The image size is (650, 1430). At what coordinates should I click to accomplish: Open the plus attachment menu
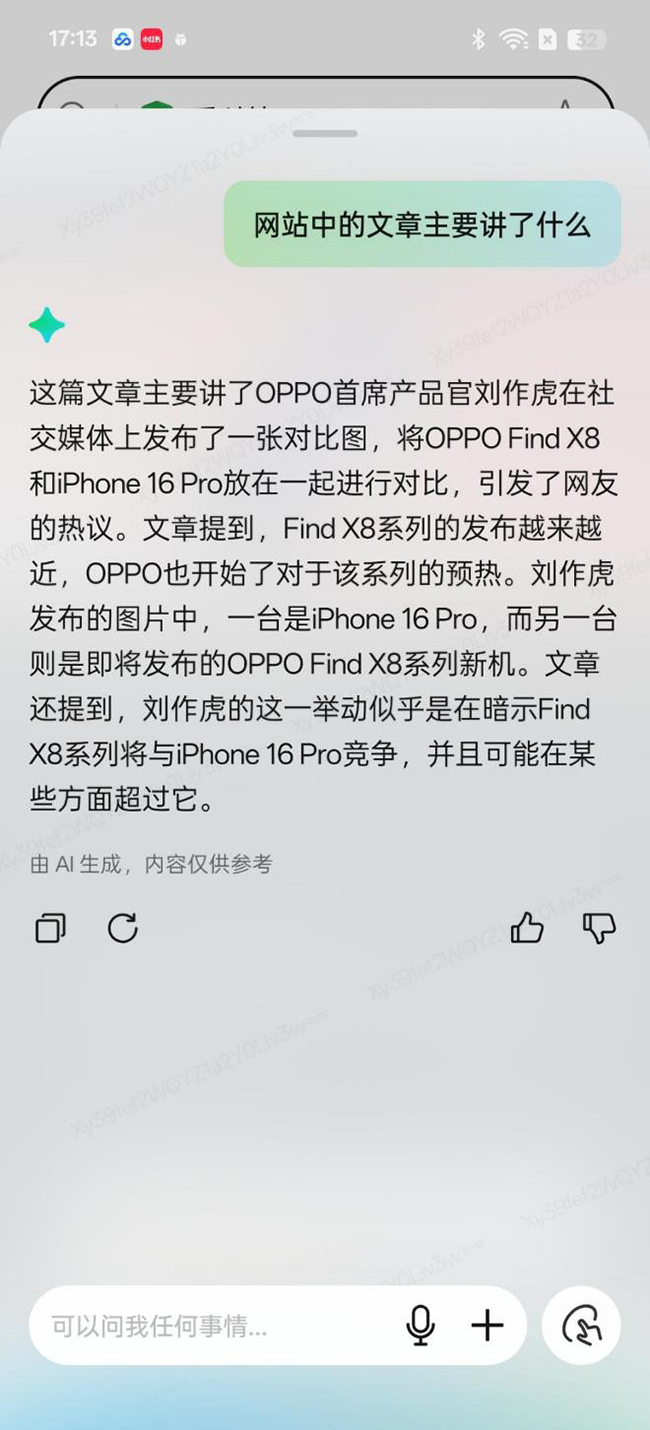(487, 1326)
